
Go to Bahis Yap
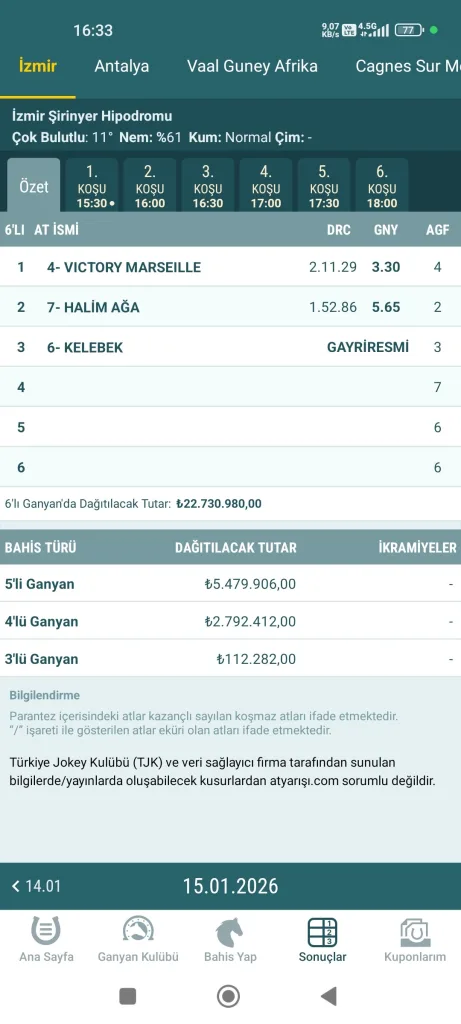pos(230,940)
